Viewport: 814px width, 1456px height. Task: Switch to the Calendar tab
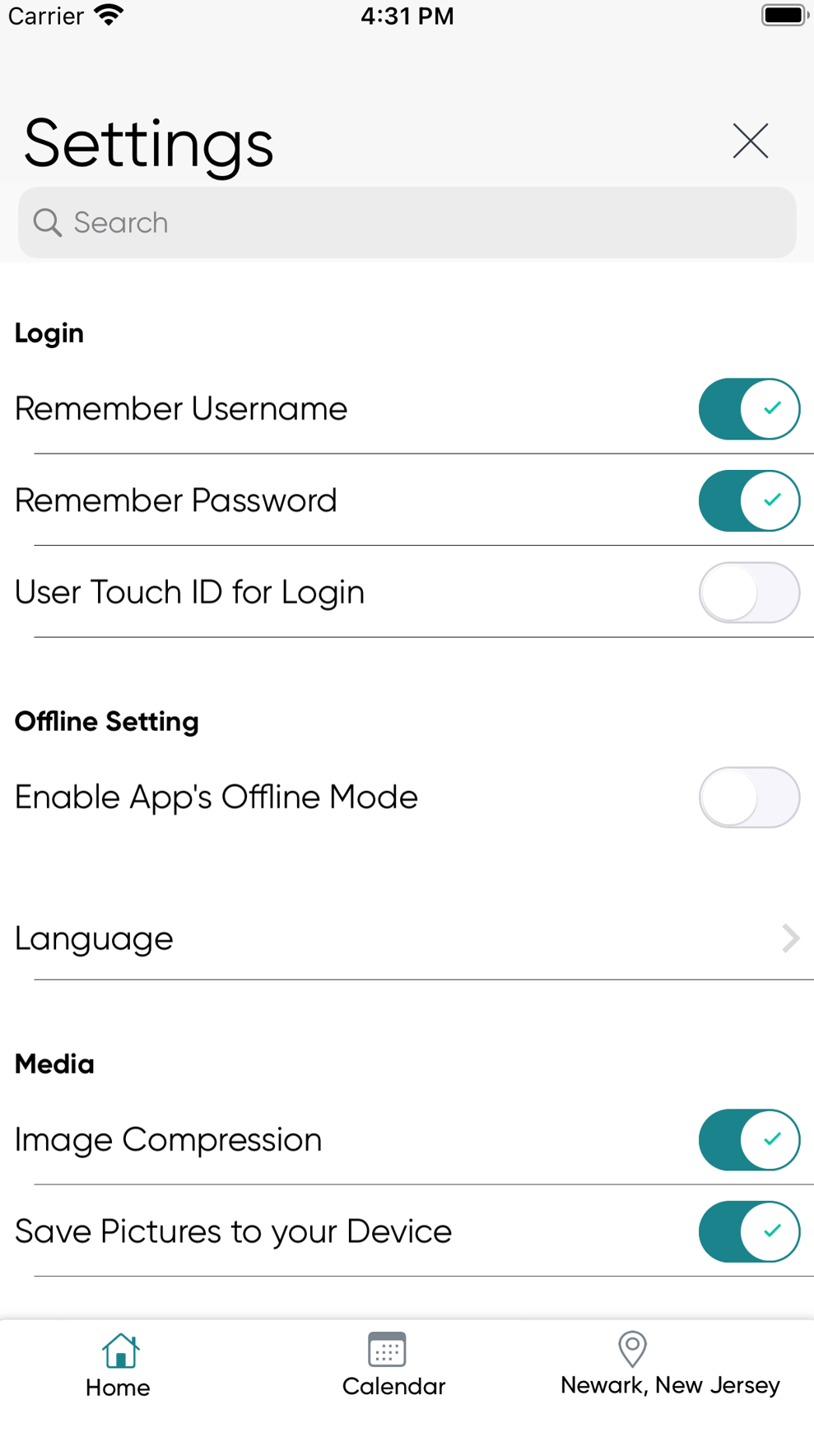[393, 1365]
